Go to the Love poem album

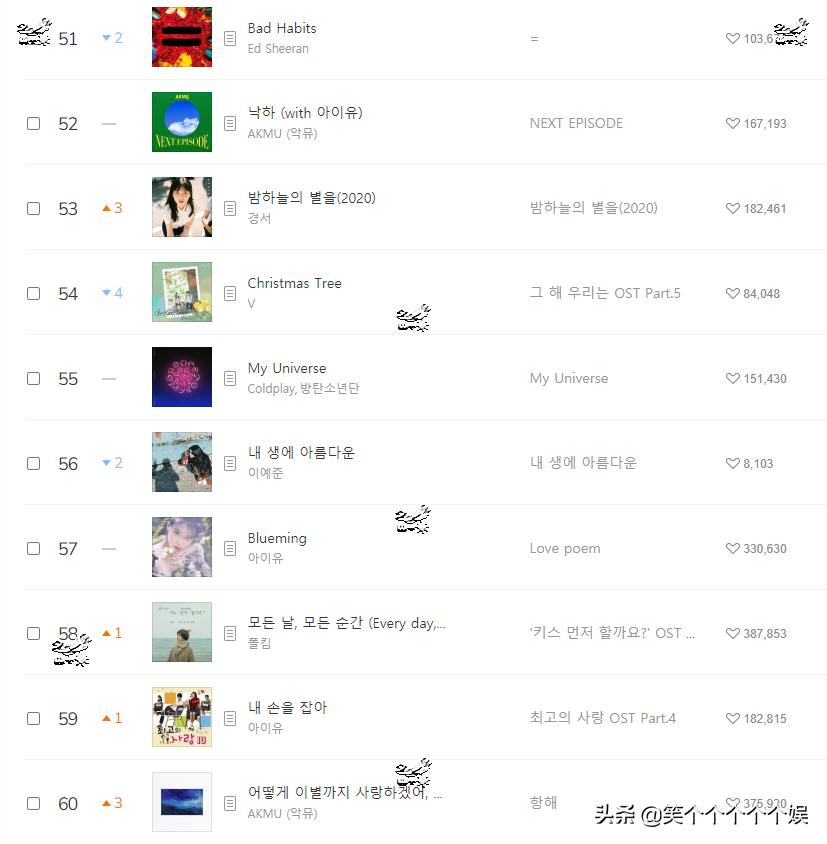pos(564,548)
